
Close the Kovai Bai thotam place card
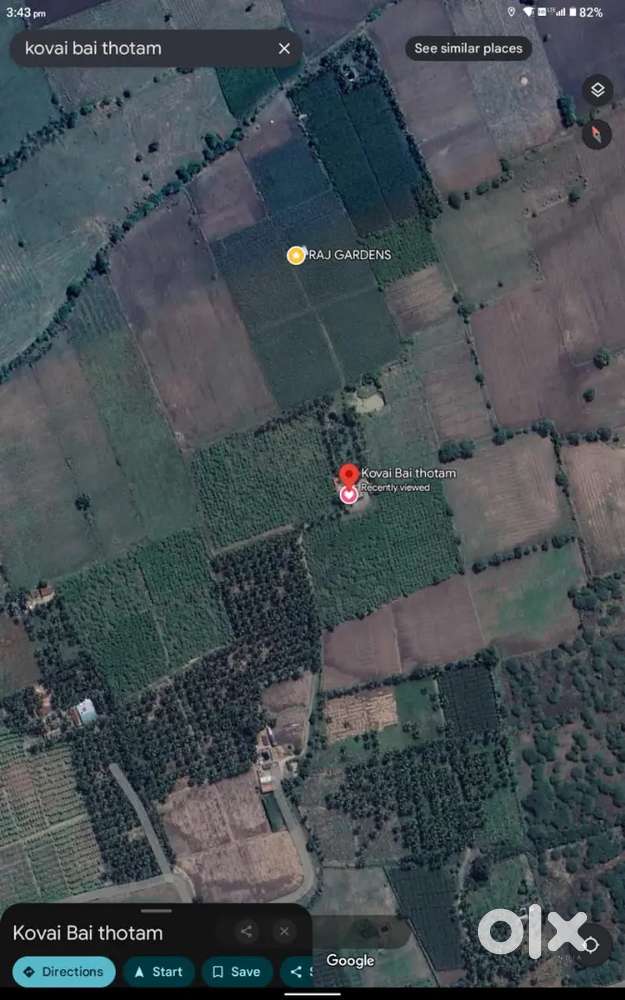pyautogui.click(x=285, y=932)
